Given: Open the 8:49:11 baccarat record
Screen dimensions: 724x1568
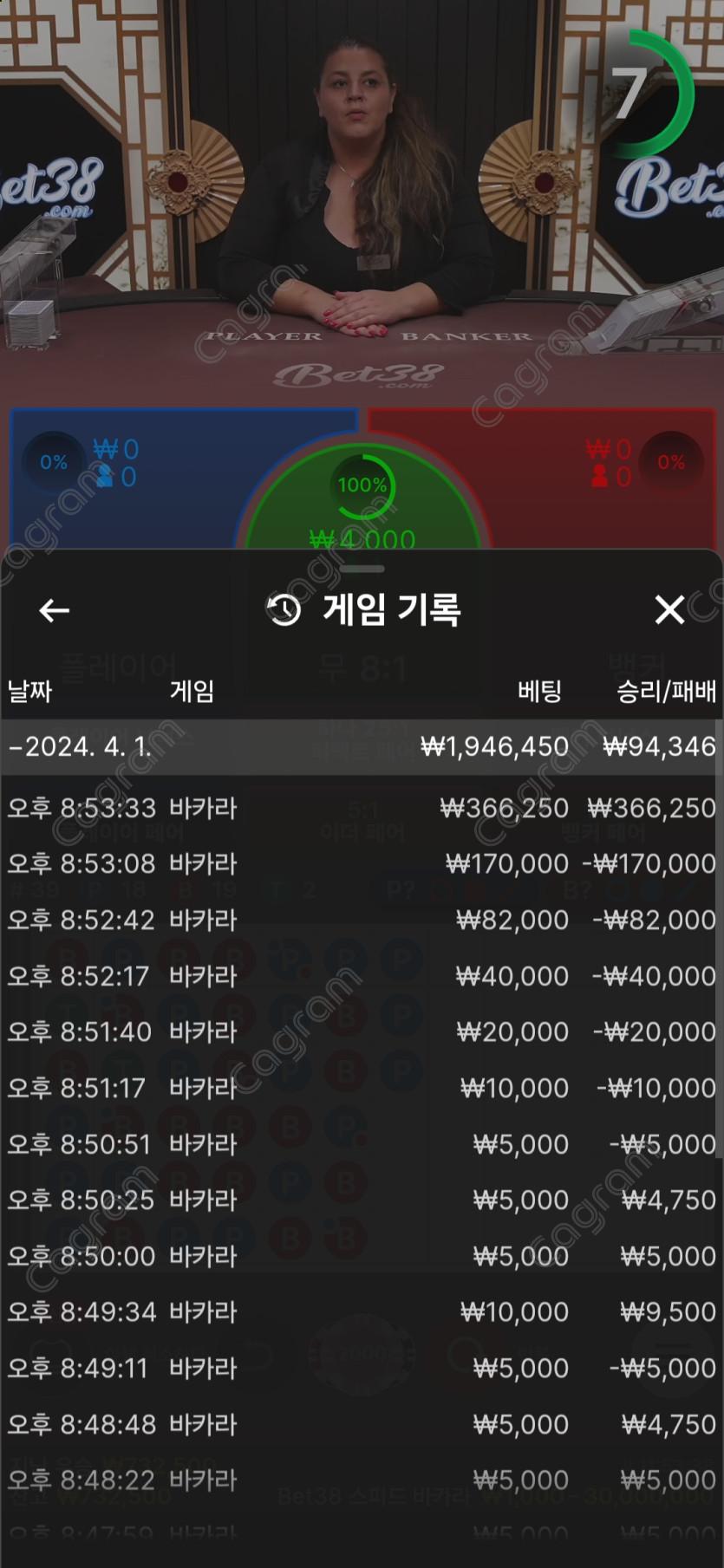Looking at the screenshot, I should tap(362, 1368).
